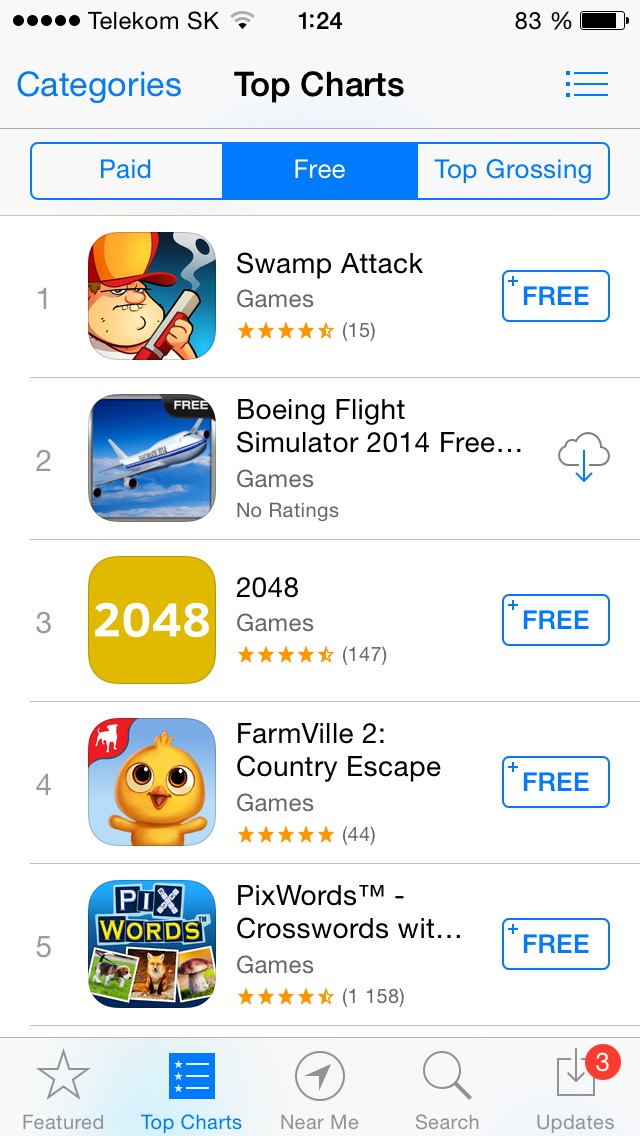This screenshot has height=1136, width=640.
Task: Show the Top Grossing chart
Action: click(512, 170)
